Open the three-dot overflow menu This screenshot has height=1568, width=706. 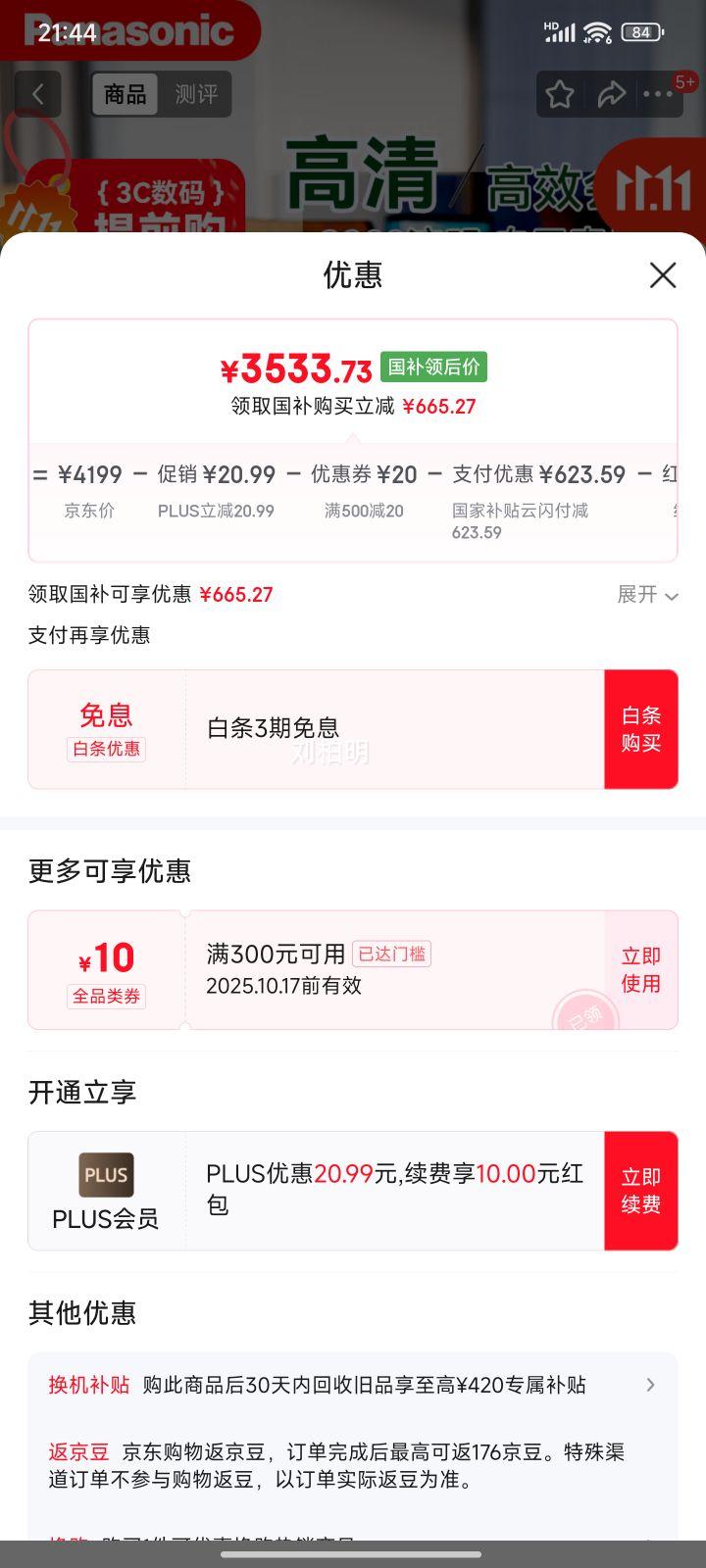[658, 94]
